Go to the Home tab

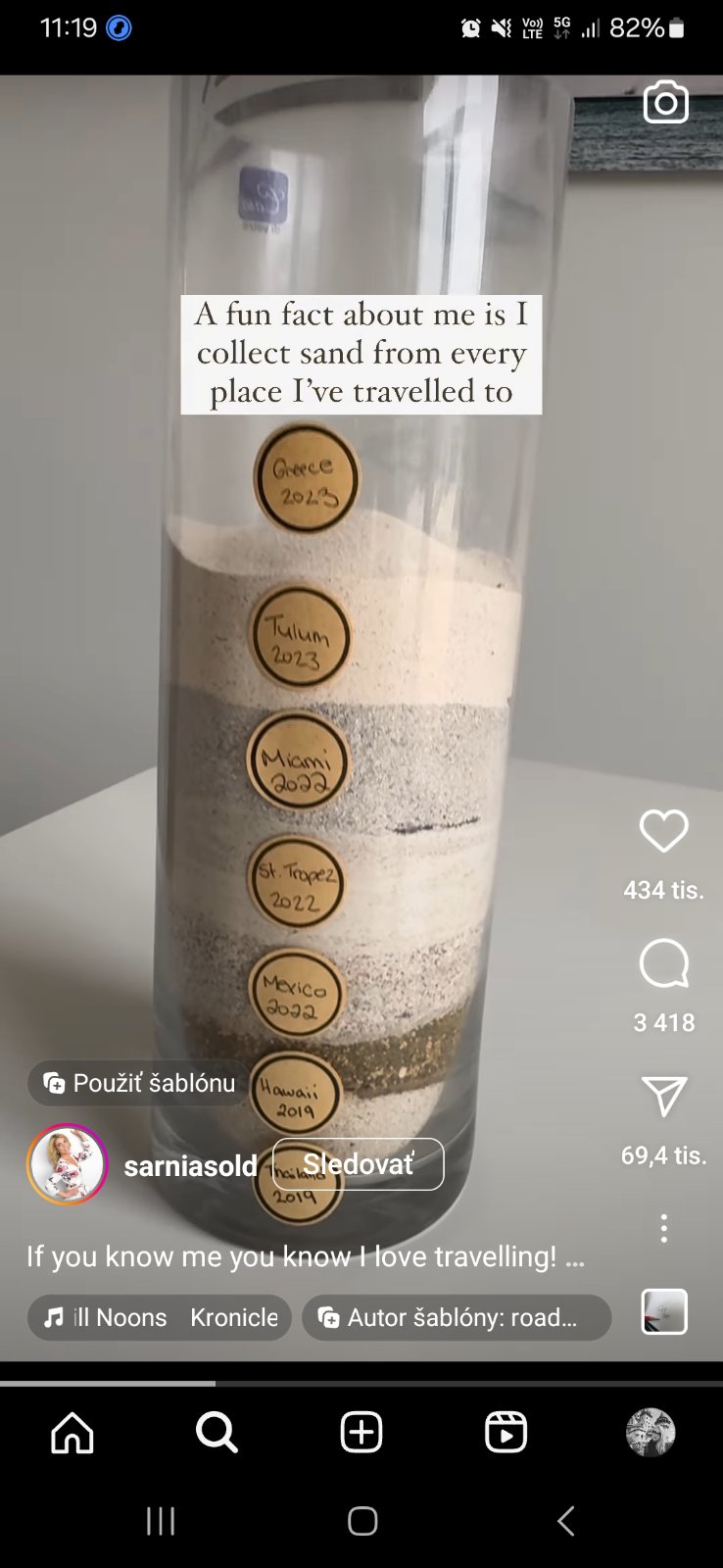point(72,1433)
